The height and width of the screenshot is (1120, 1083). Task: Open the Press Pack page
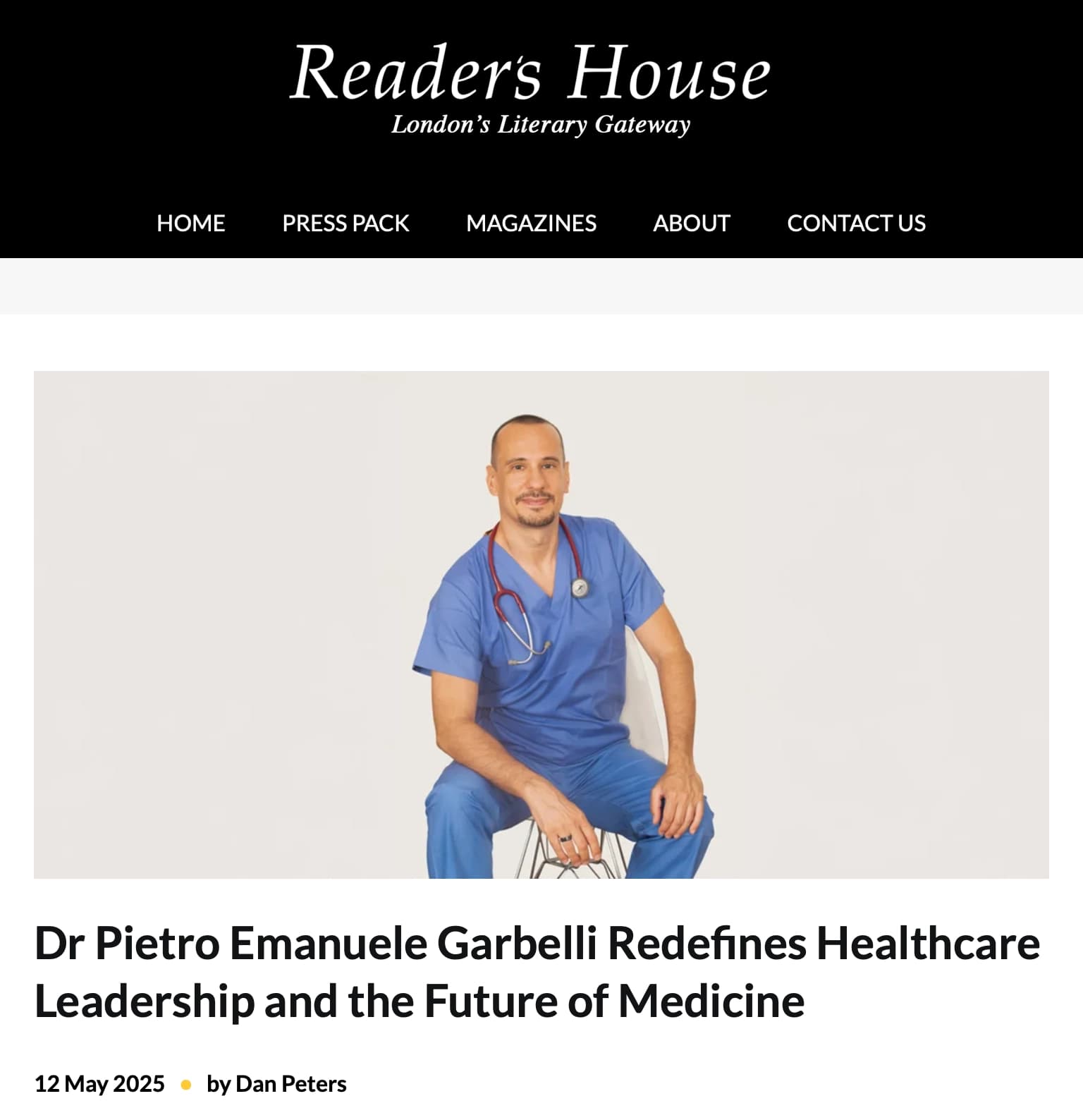(x=345, y=223)
